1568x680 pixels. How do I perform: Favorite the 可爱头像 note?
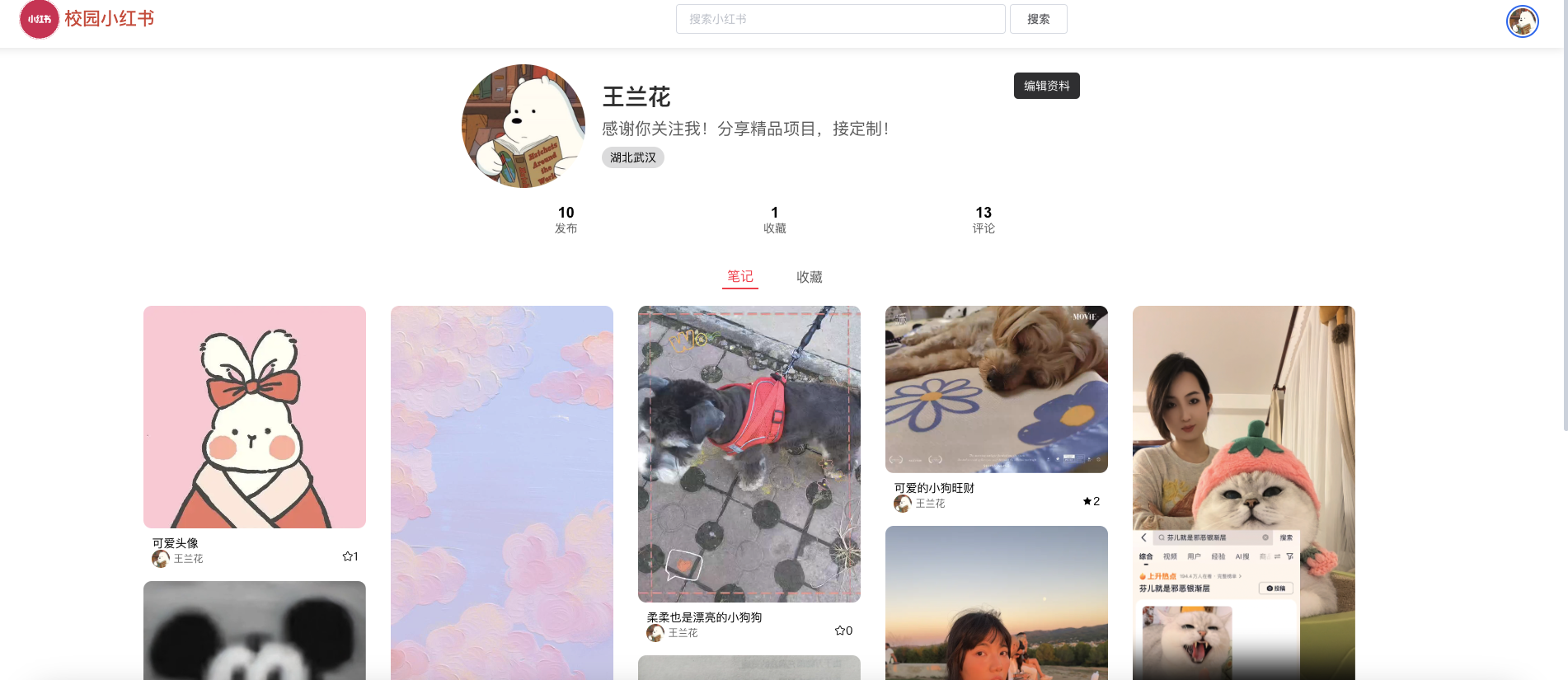tap(348, 556)
